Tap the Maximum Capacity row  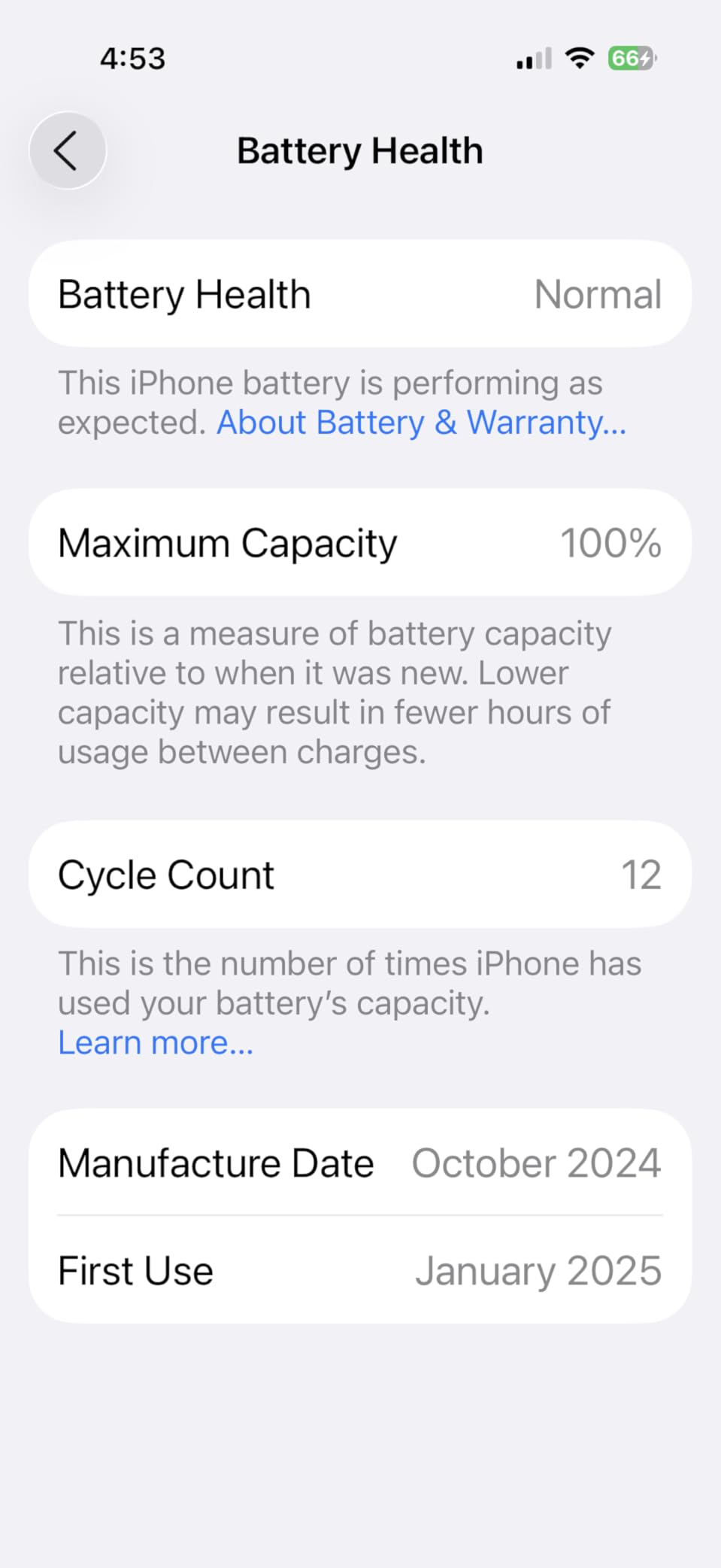click(359, 542)
